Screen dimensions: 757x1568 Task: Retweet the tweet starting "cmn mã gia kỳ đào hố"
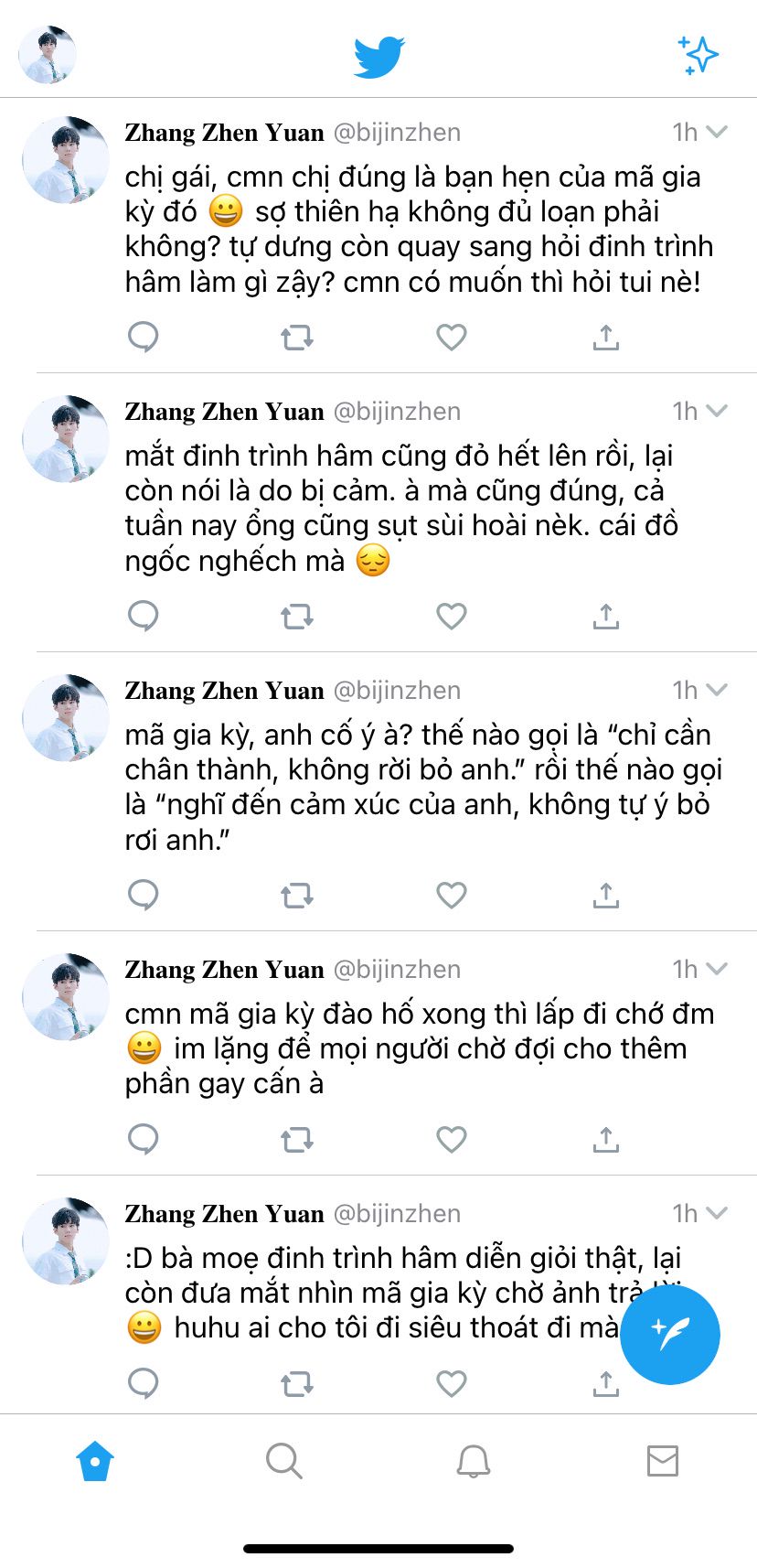(x=296, y=1140)
